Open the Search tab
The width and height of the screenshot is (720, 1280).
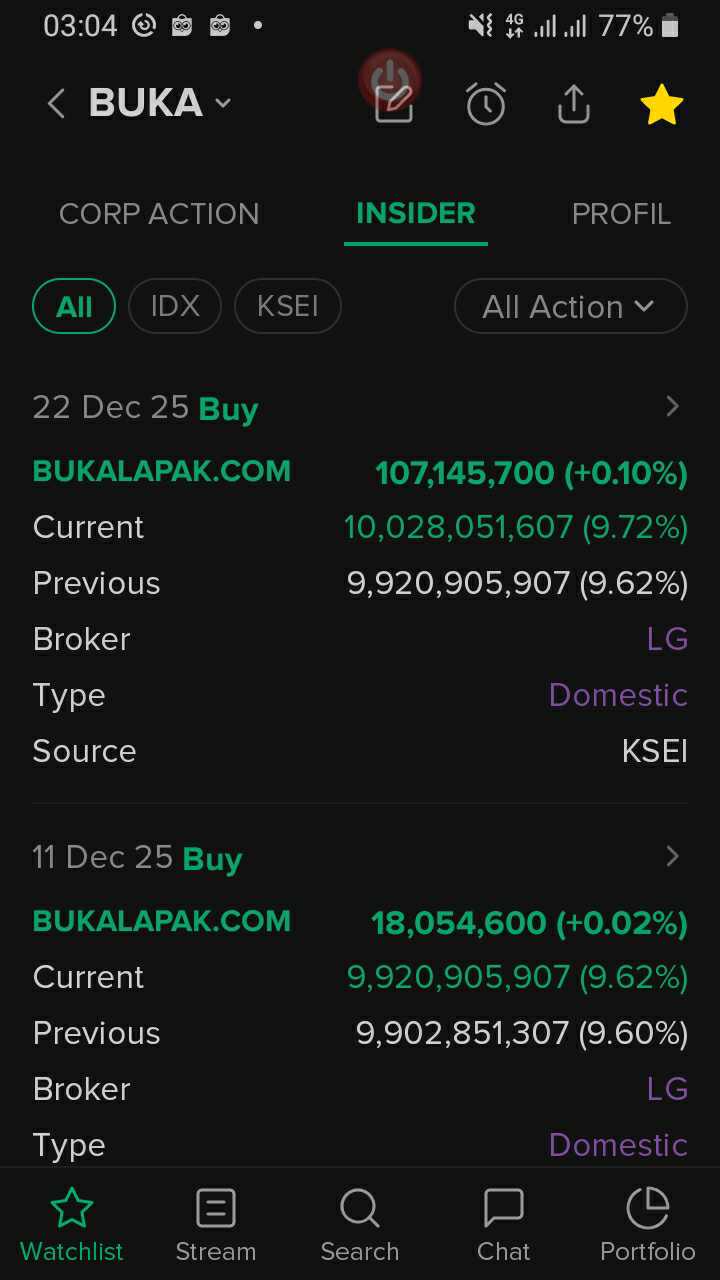tap(360, 1225)
